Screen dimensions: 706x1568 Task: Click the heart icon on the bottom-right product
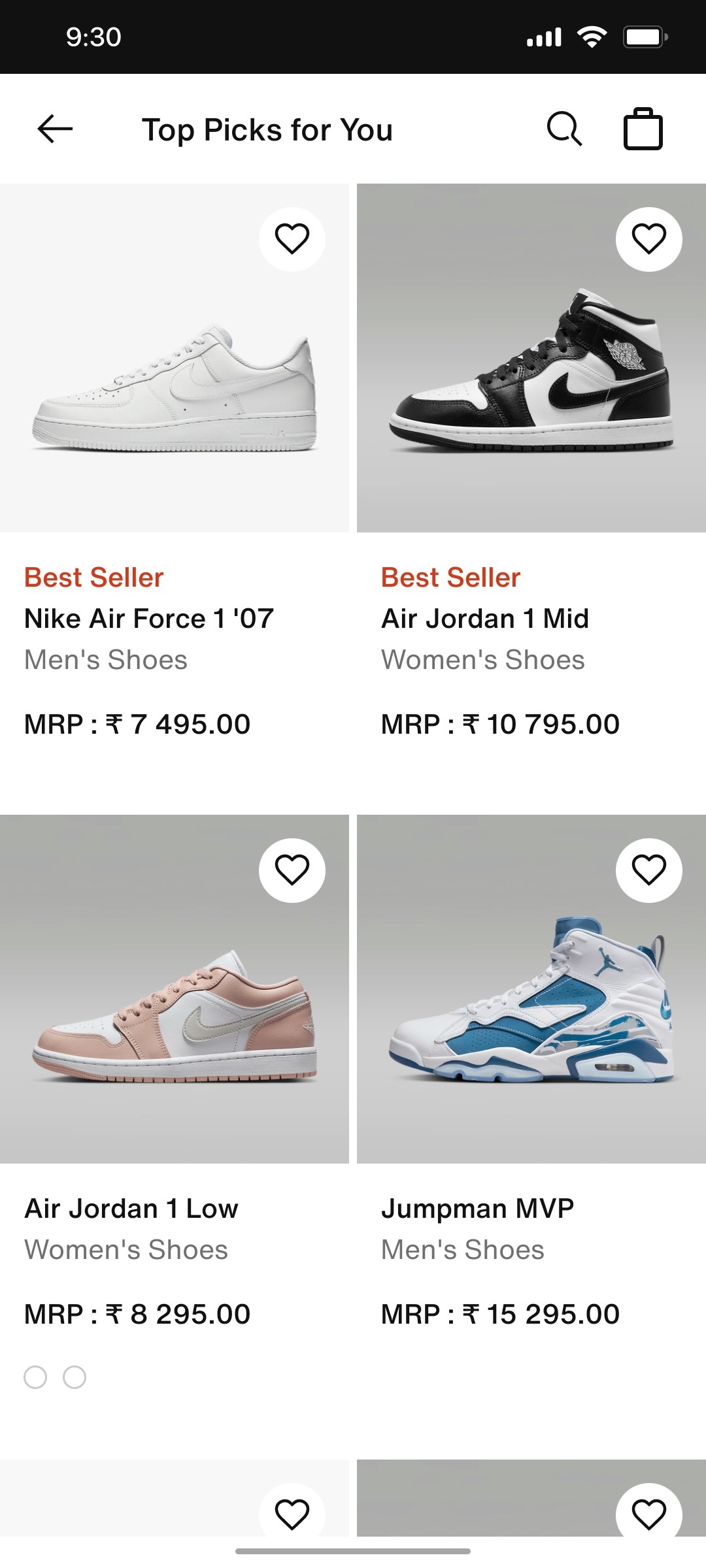pos(648,1513)
